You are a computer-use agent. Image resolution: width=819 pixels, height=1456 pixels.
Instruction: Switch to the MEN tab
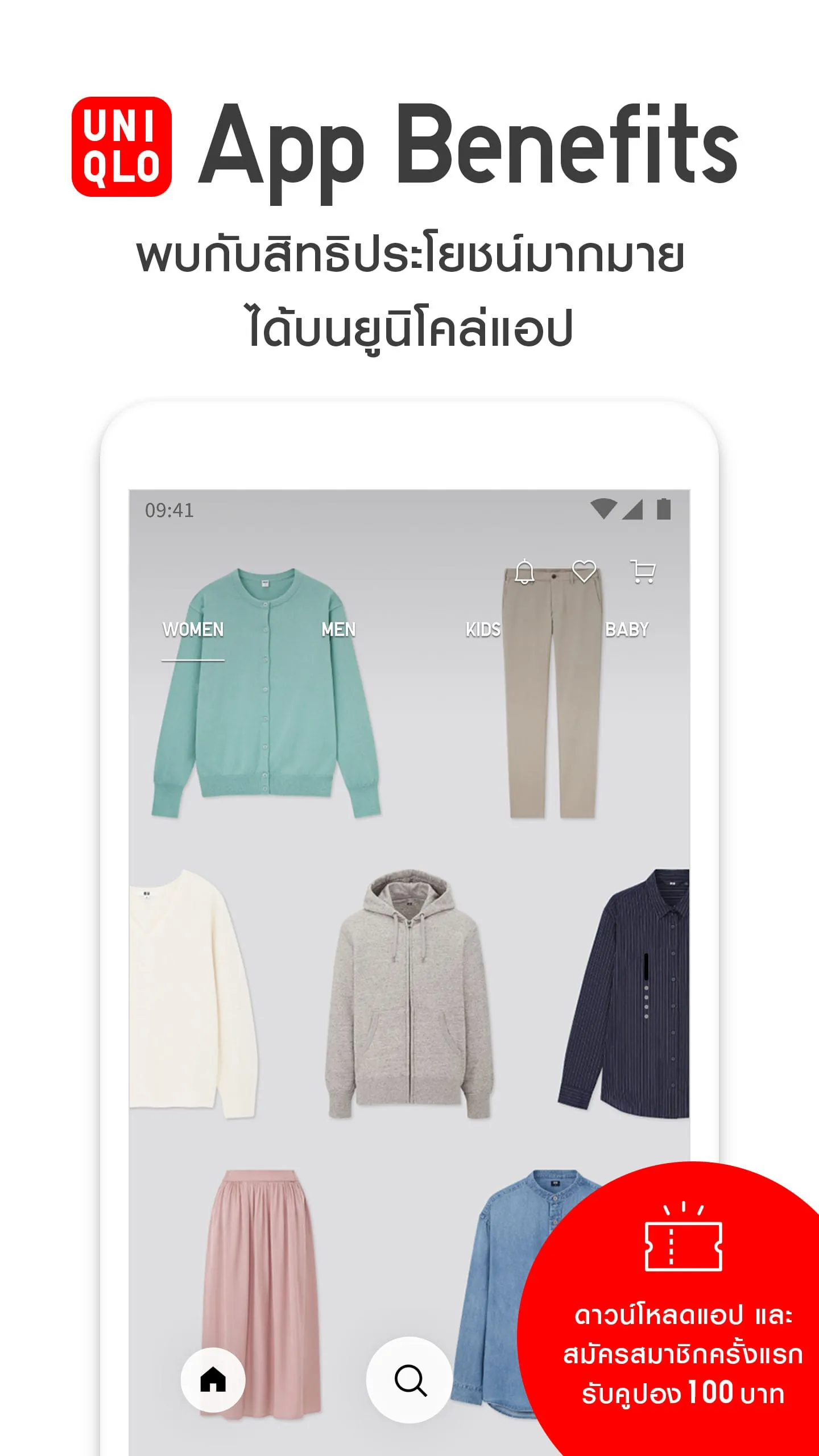point(337,630)
